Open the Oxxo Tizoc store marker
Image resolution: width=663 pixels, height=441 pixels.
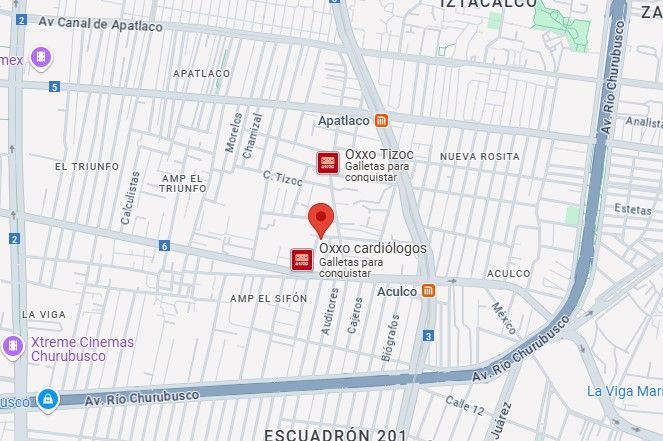tap(328, 163)
